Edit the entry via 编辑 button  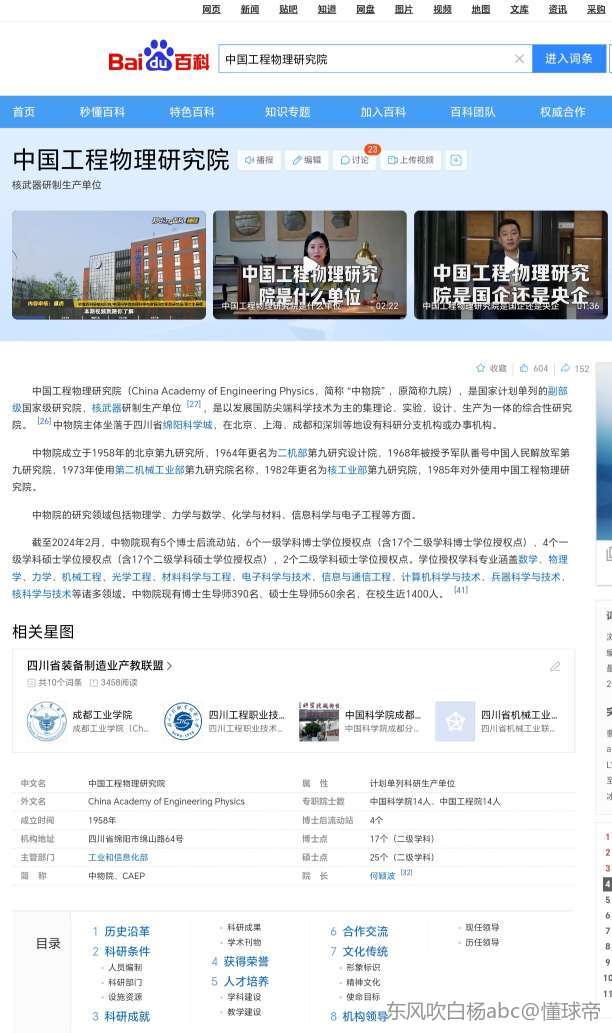tap(307, 160)
